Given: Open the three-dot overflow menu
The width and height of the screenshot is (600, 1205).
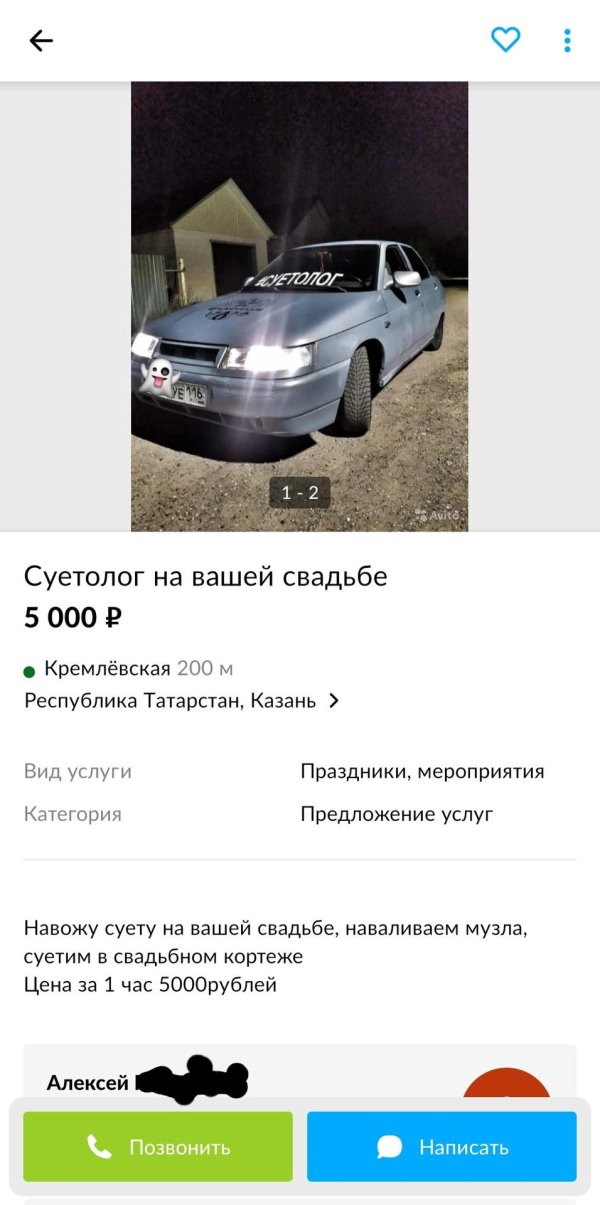Looking at the screenshot, I should 567,40.
